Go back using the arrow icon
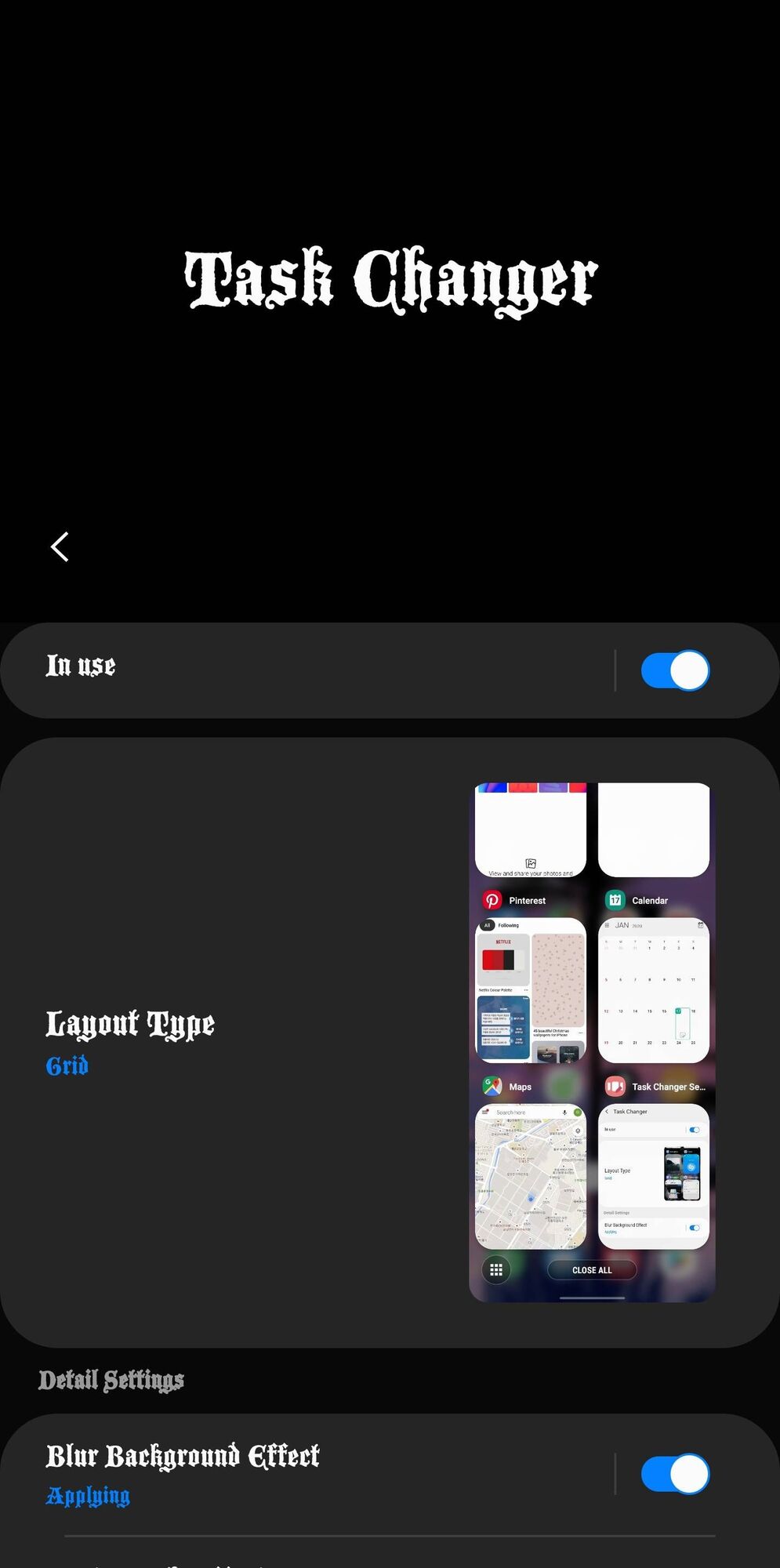780x1568 pixels. pyautogui.click(x=60, y=546)
